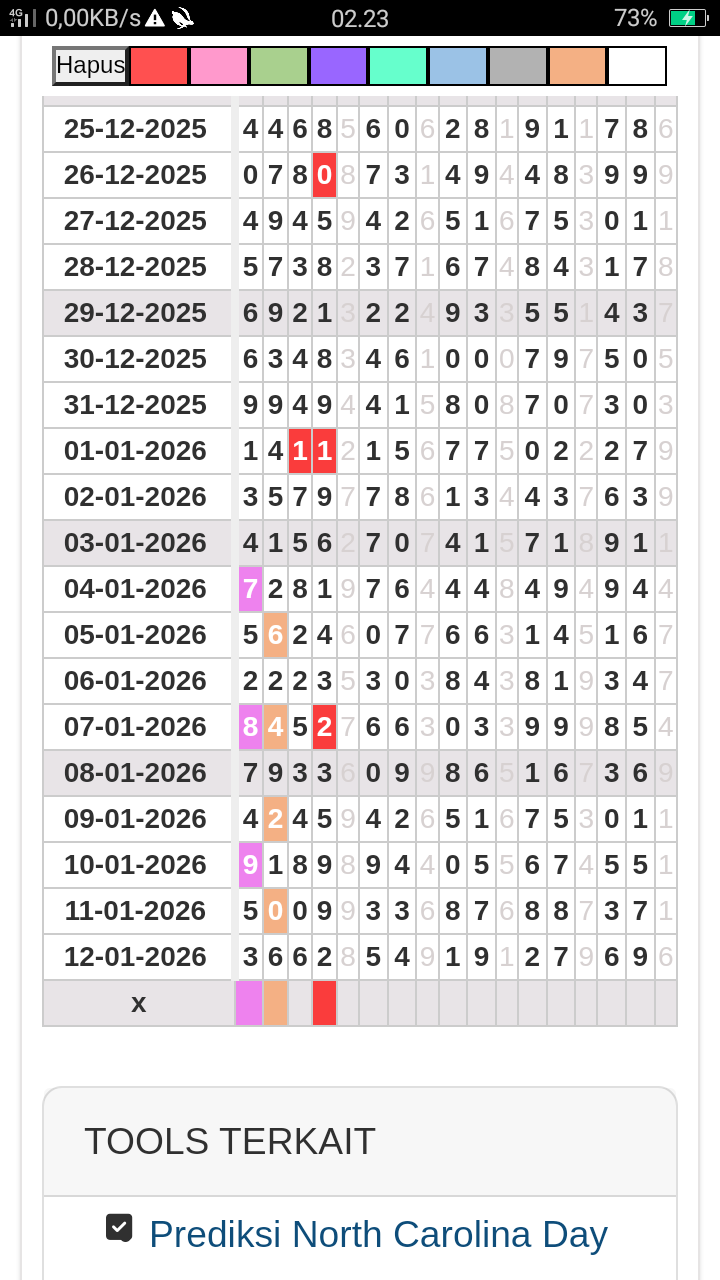Select the purple color swatch

coord(338,66)
